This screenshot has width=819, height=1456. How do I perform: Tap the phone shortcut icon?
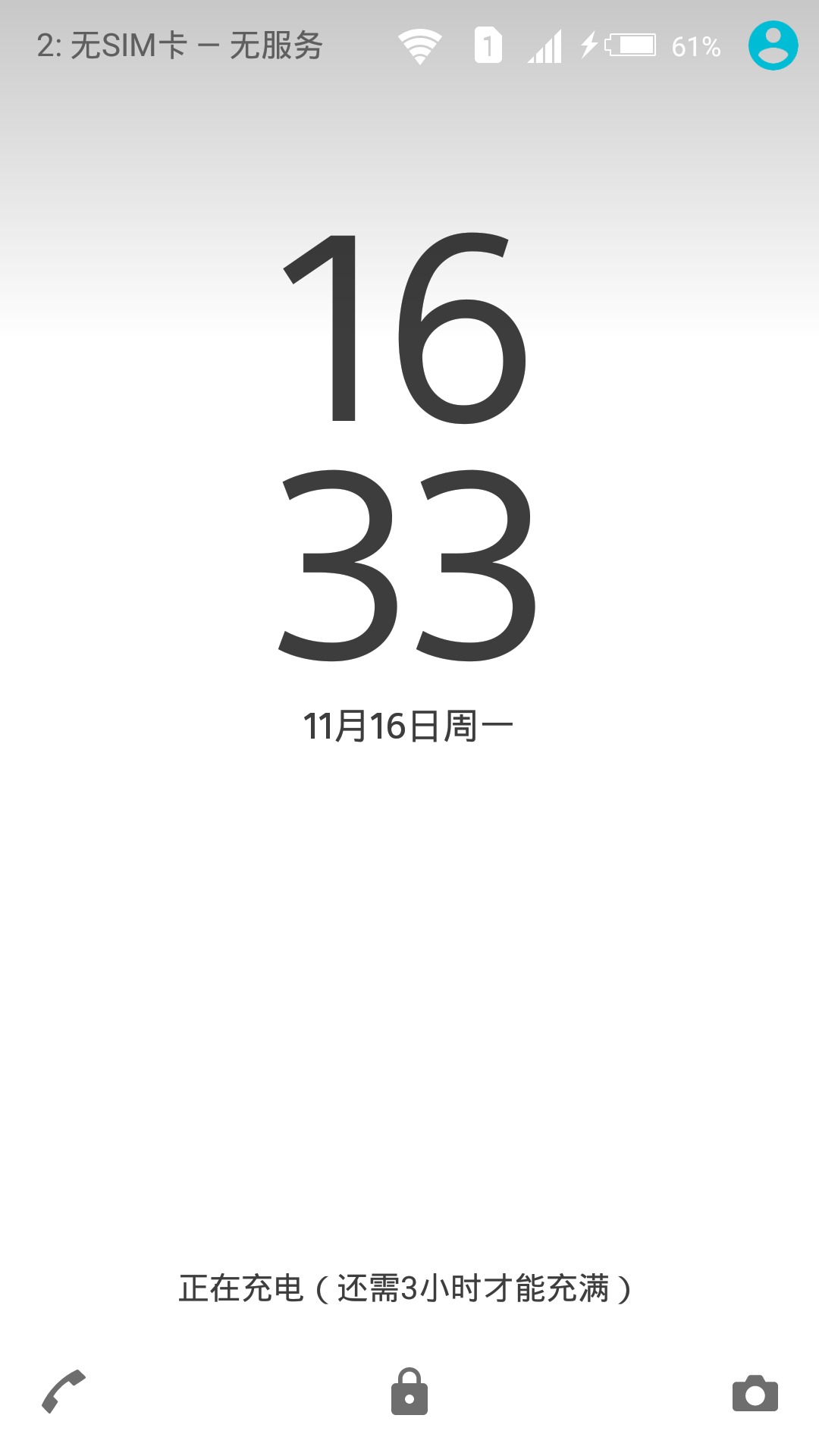[64, 1392]
